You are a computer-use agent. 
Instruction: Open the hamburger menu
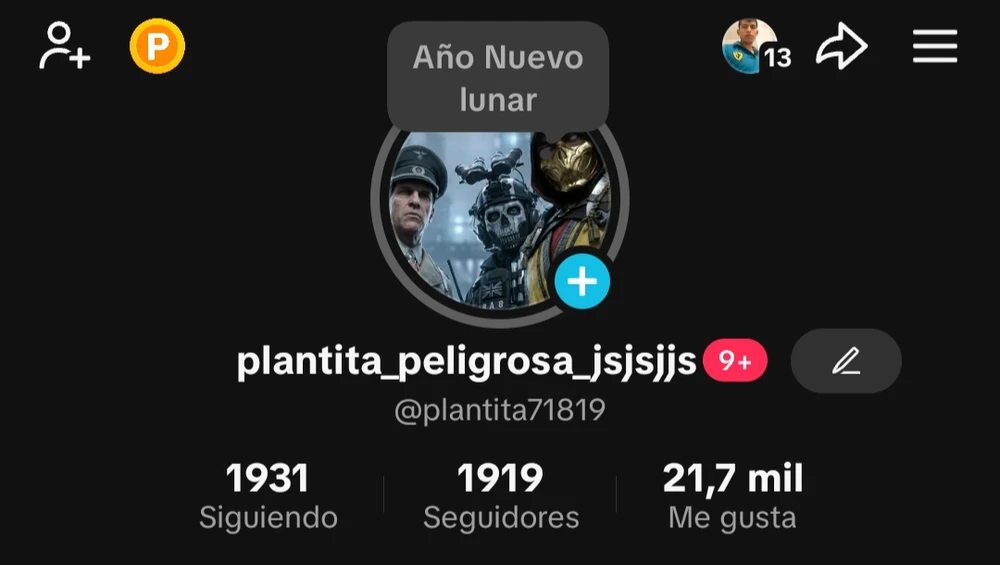click(935, 46)
